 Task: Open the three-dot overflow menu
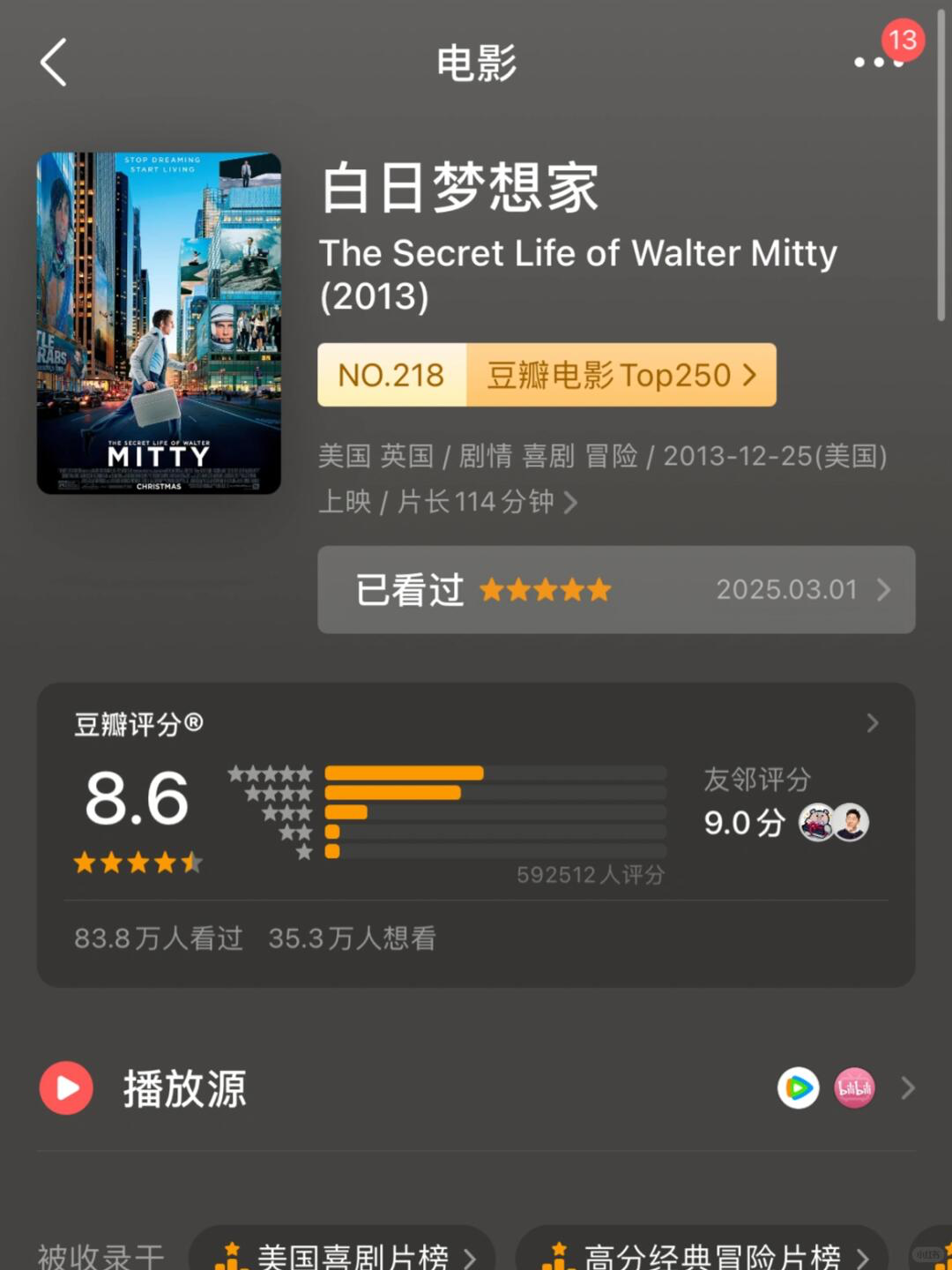(878, 62)
